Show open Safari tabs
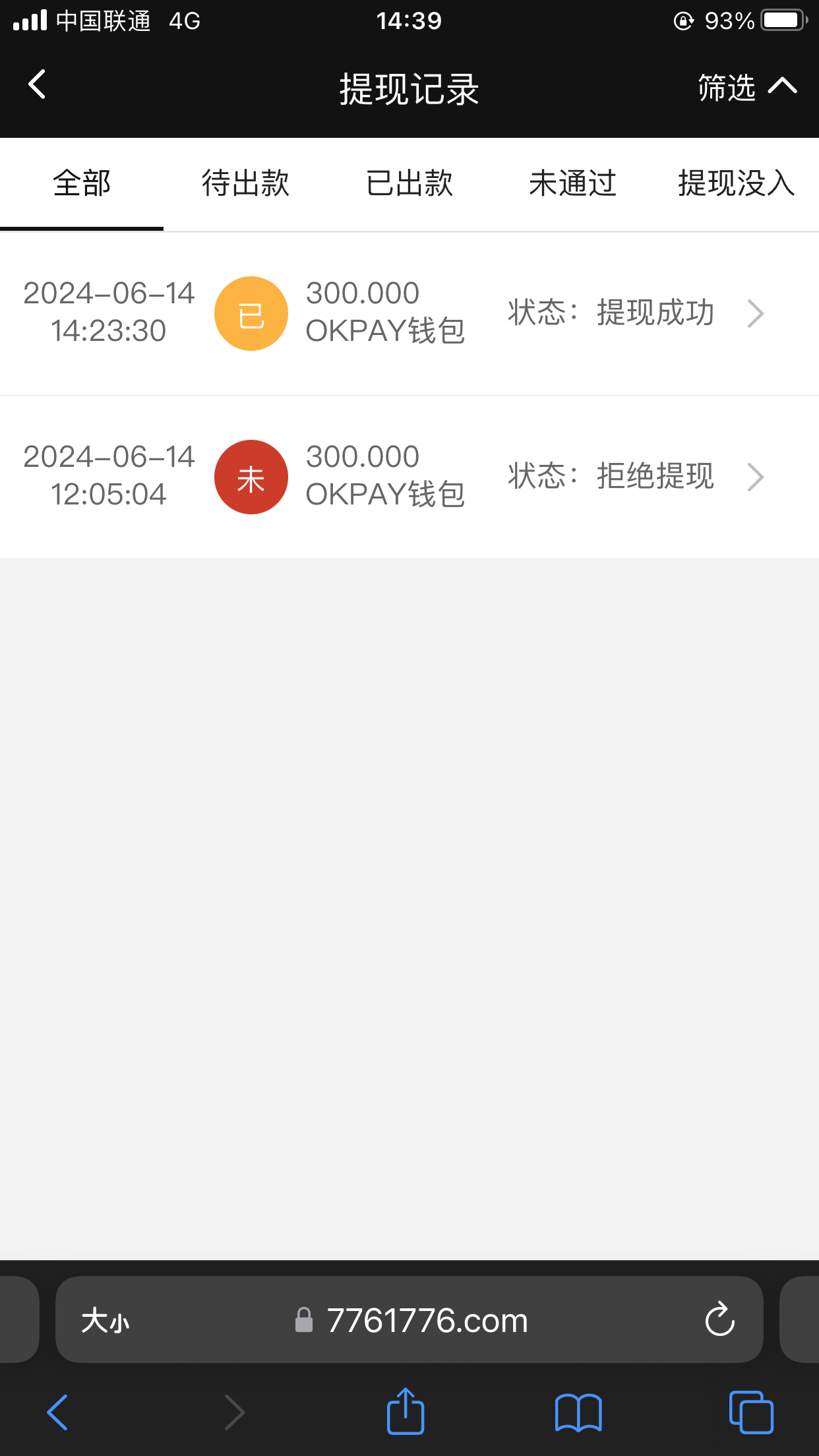 point(751,1412)
